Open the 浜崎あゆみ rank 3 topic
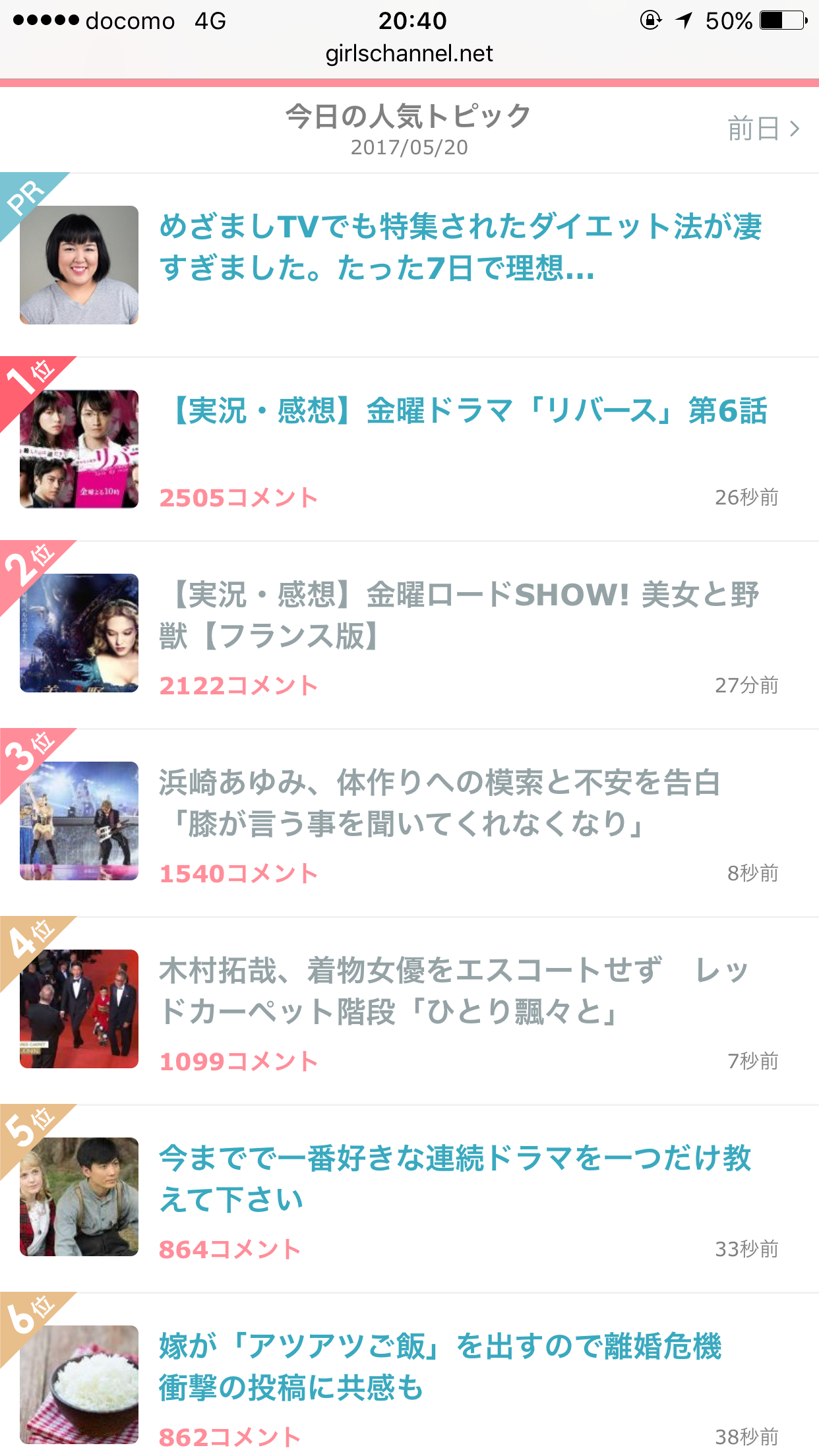Image resolution: width=819 pixels, height=1456 pixels. point(439,803)
